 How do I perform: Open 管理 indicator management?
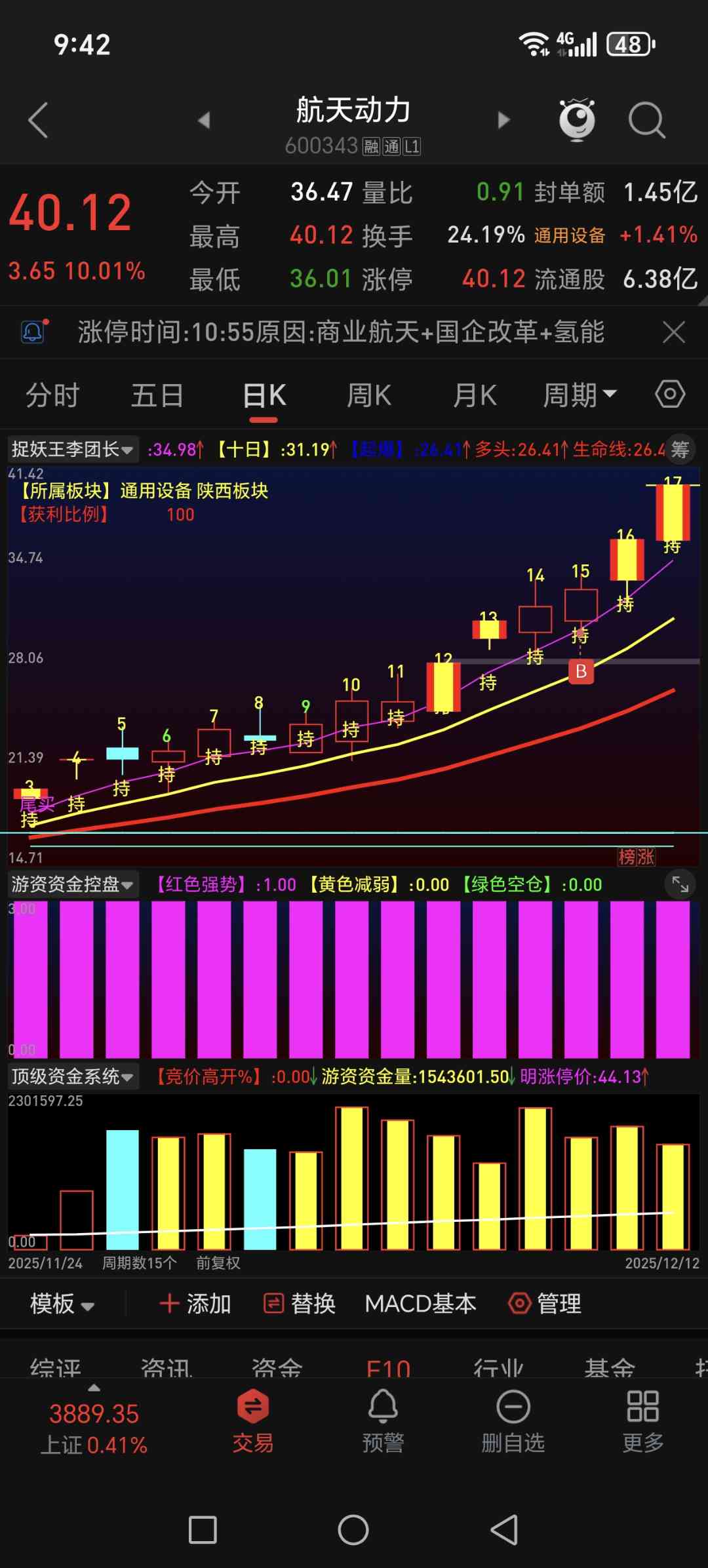(545, 1304)
